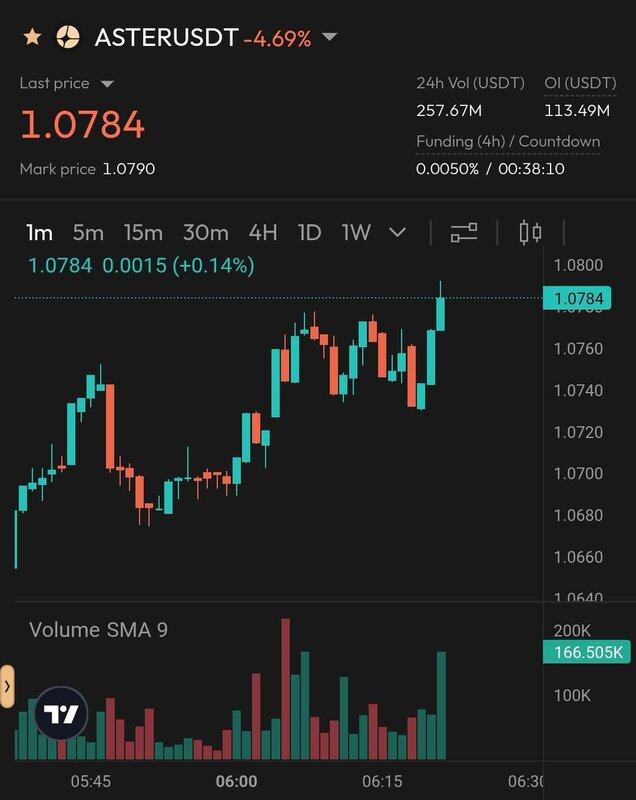View the 1W timeframe
The width and height of the screenshot is (636, 800).
[x=356, y=233]
